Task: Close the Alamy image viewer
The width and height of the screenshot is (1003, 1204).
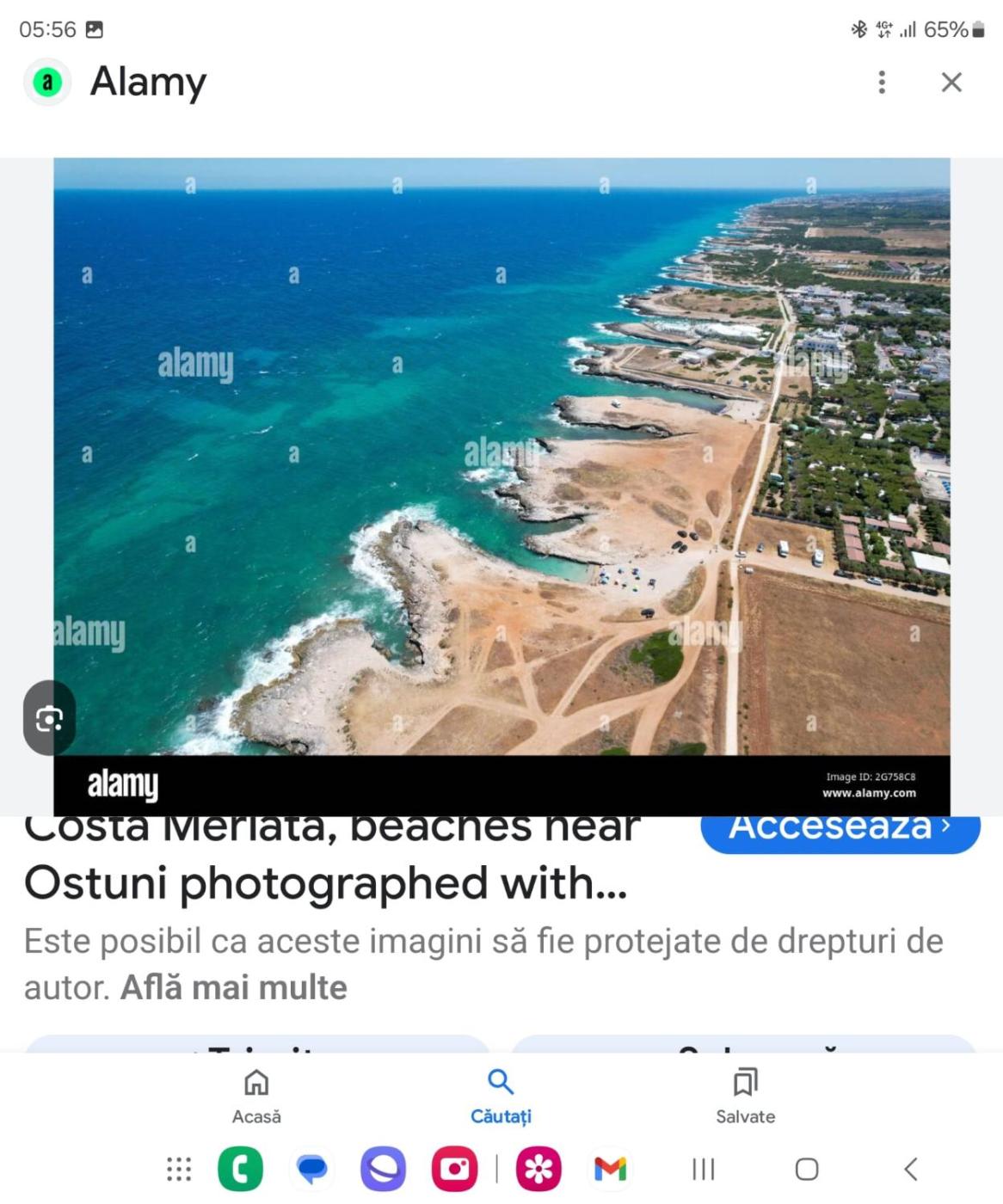Action: click(951, 83)
